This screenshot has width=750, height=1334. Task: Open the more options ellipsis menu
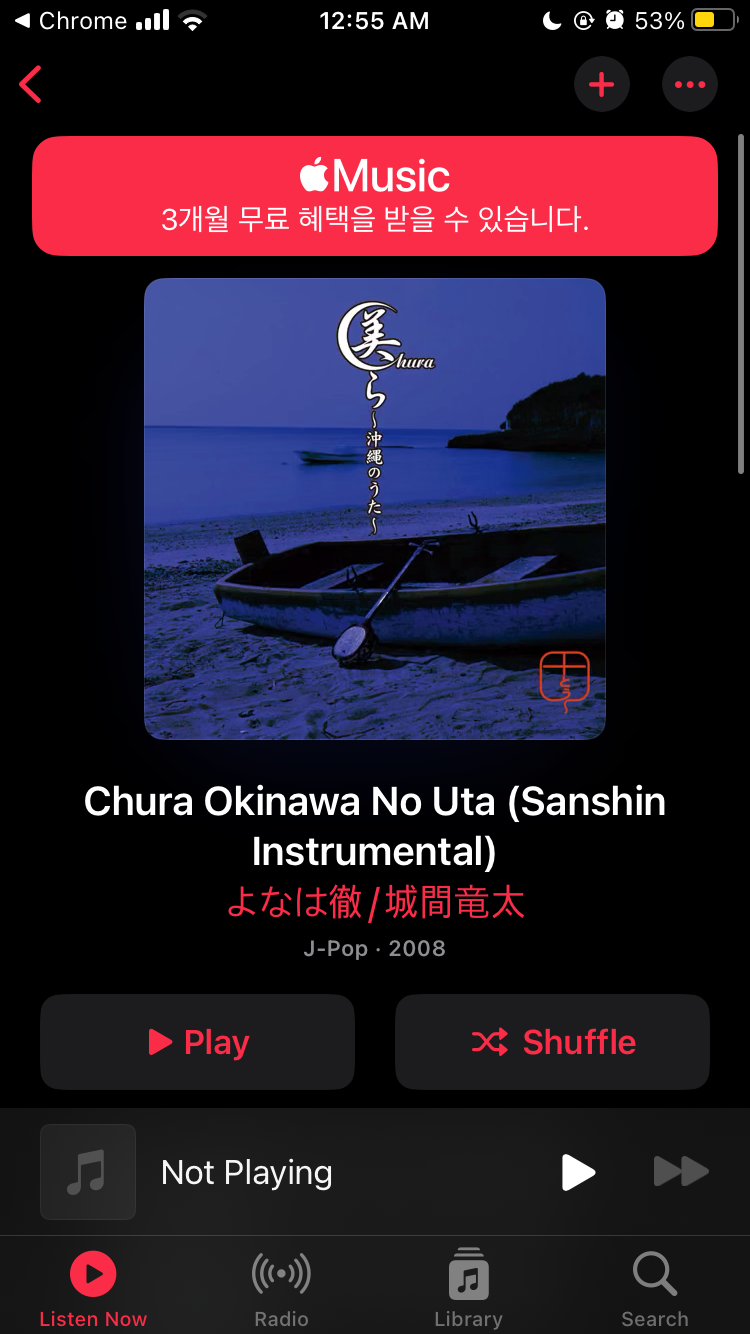tap(690, 85)
